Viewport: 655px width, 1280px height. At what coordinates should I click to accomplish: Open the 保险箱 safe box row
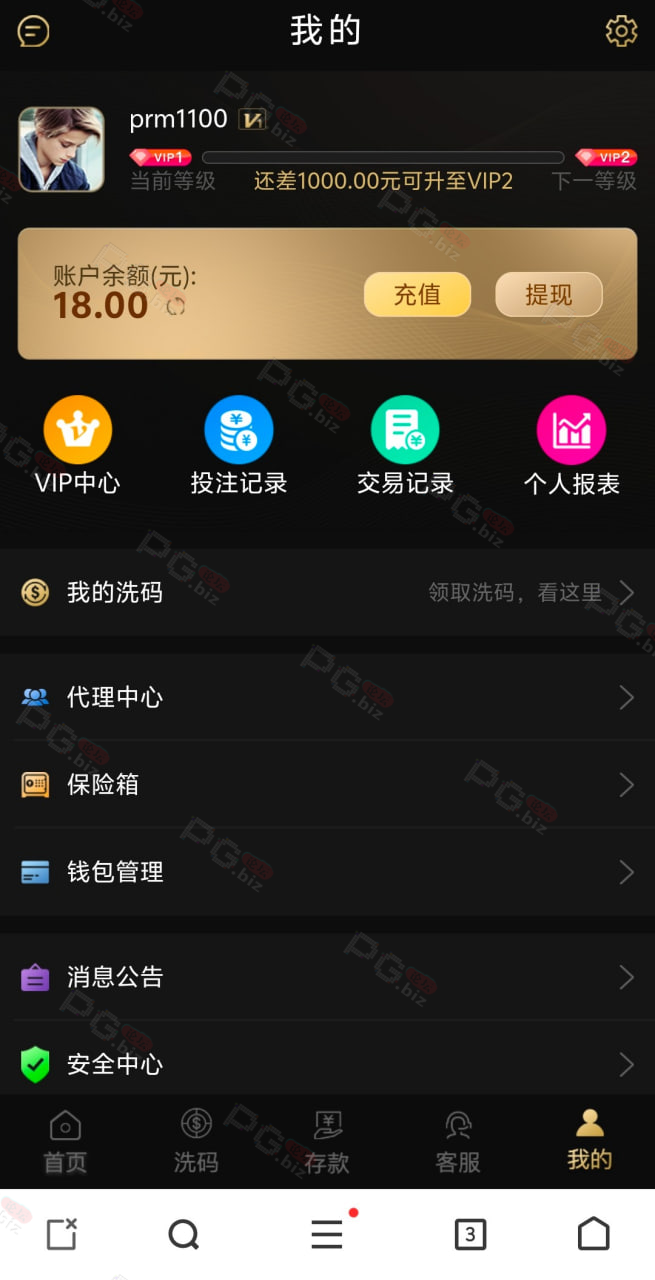pyautogui.click(x=327, y=785)
